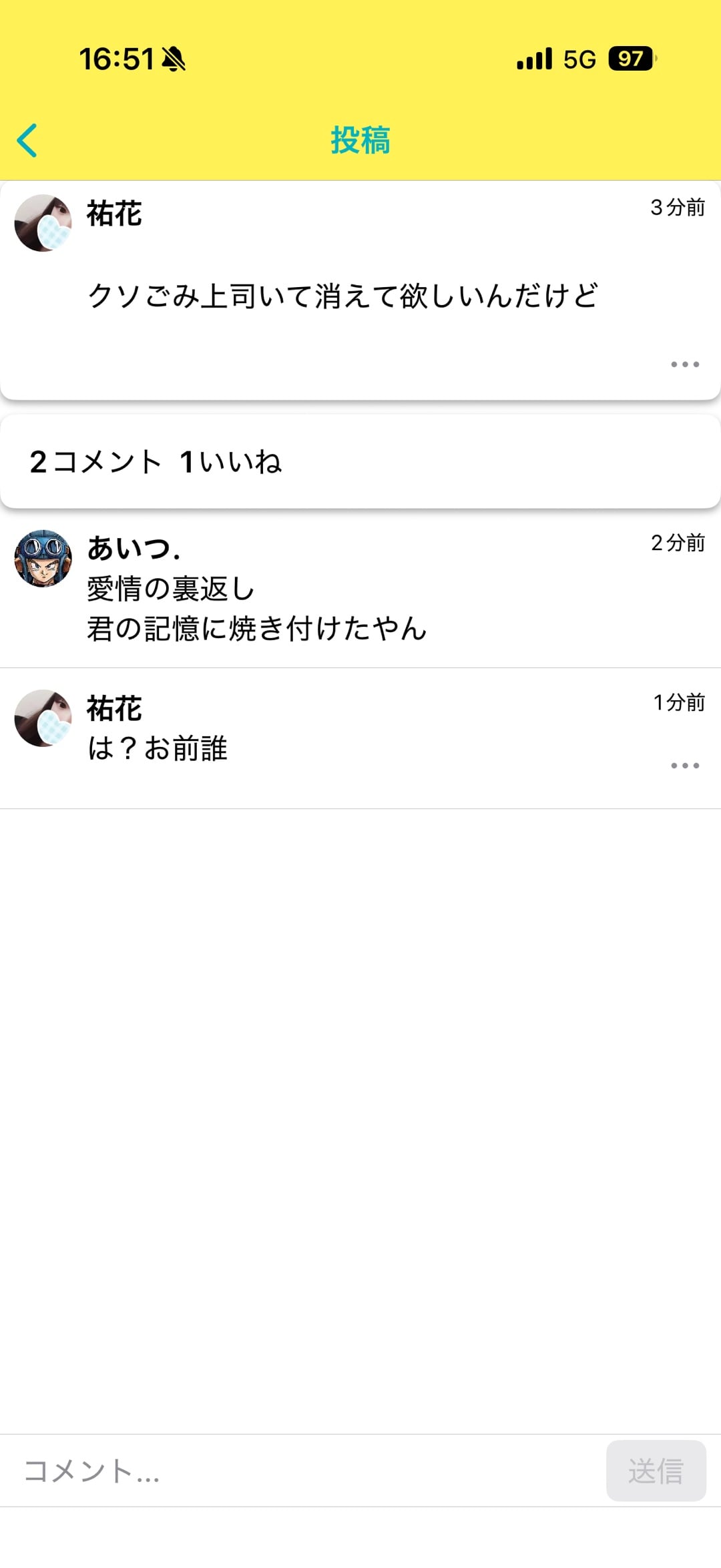Go back using the top-left arrow
The image size is (721, 1568).
27,141
